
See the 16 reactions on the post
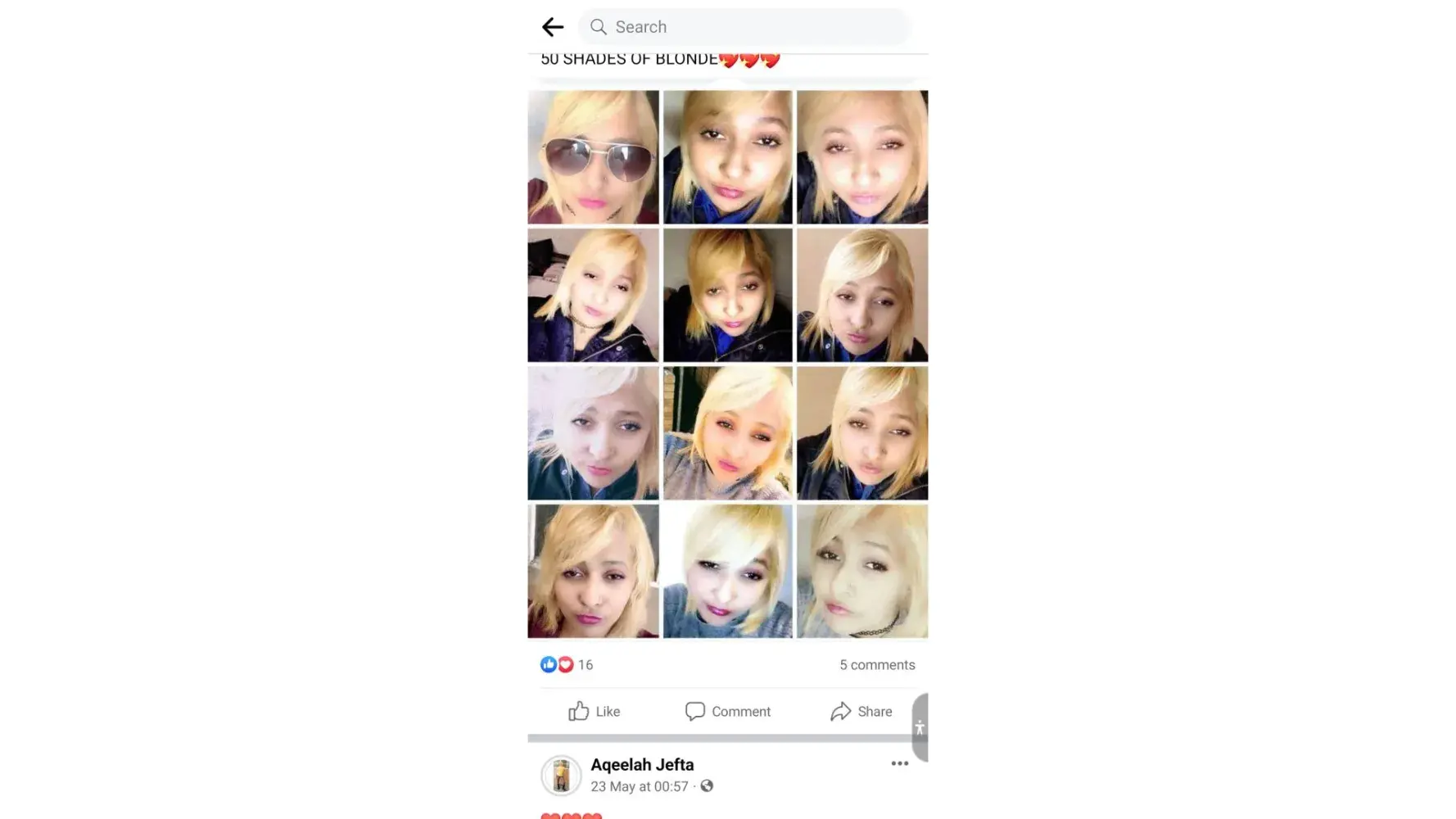click(x=567, y=665)
